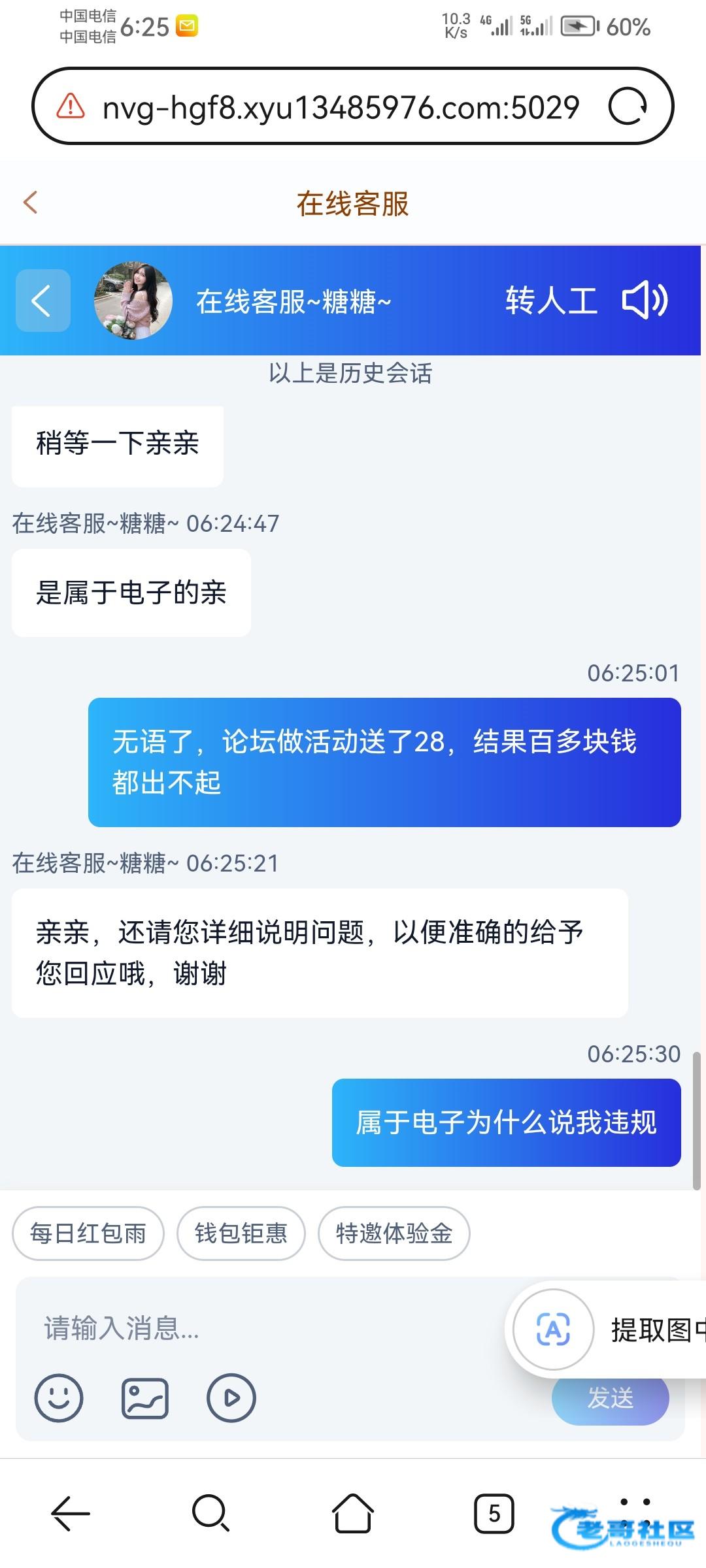Attach an image to the chat
This screenshot has height=1568, width=706.
point(145,1398)
